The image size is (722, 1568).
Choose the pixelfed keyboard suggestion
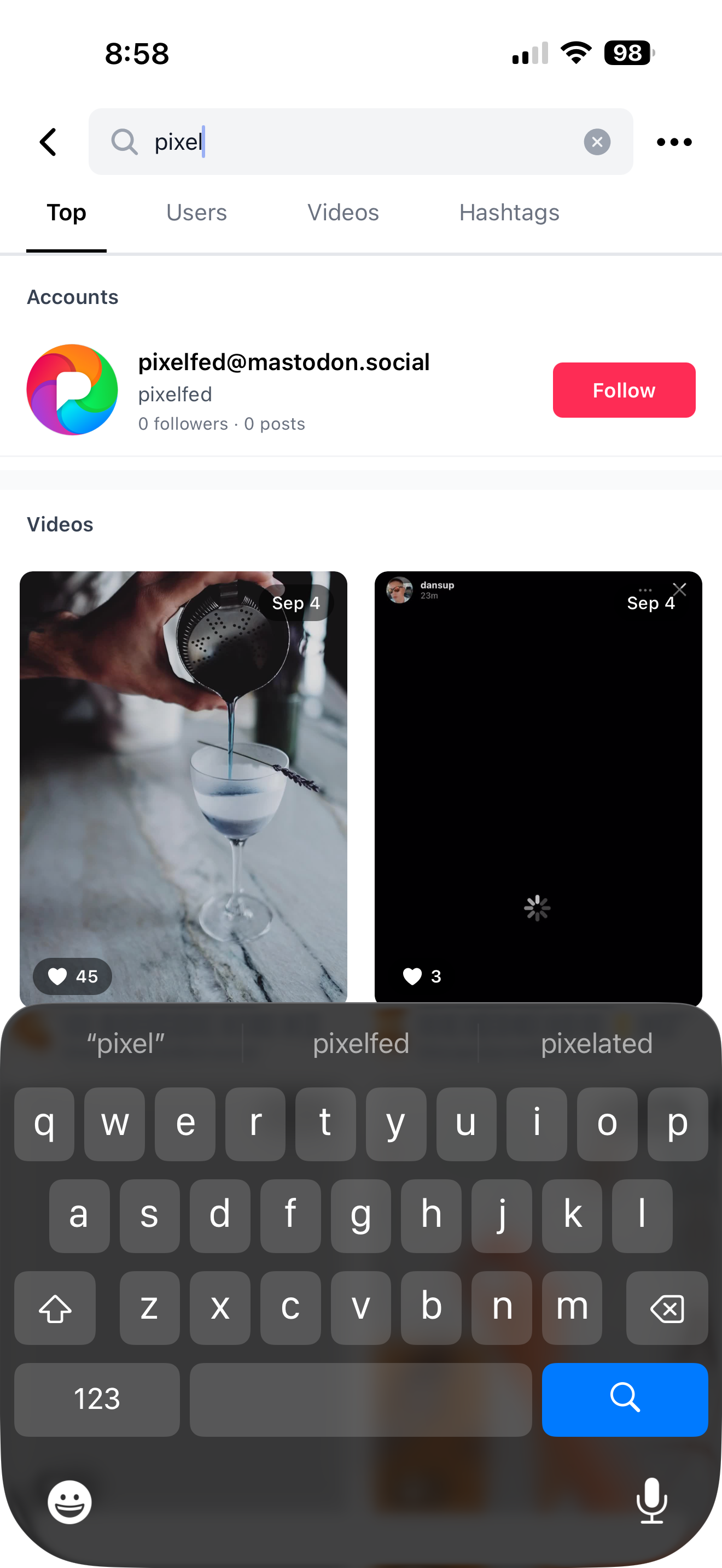pos(360,1043)
